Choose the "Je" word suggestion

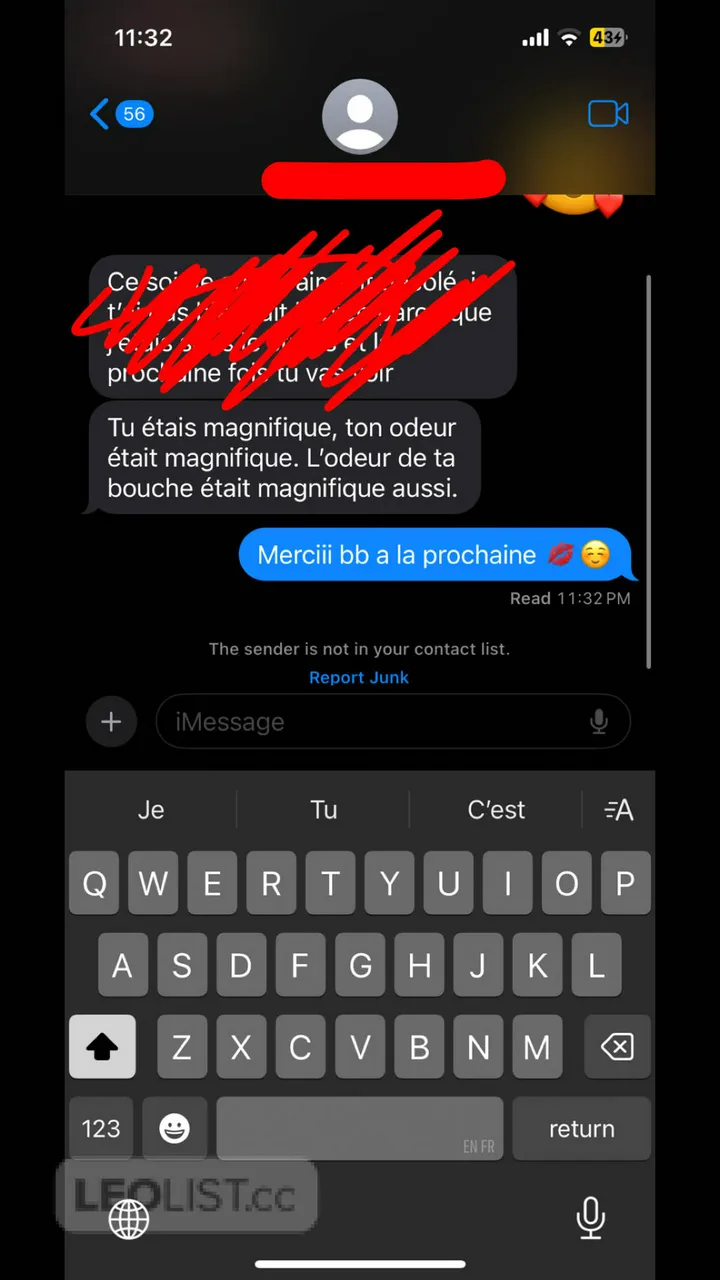[x=151, y=810]
